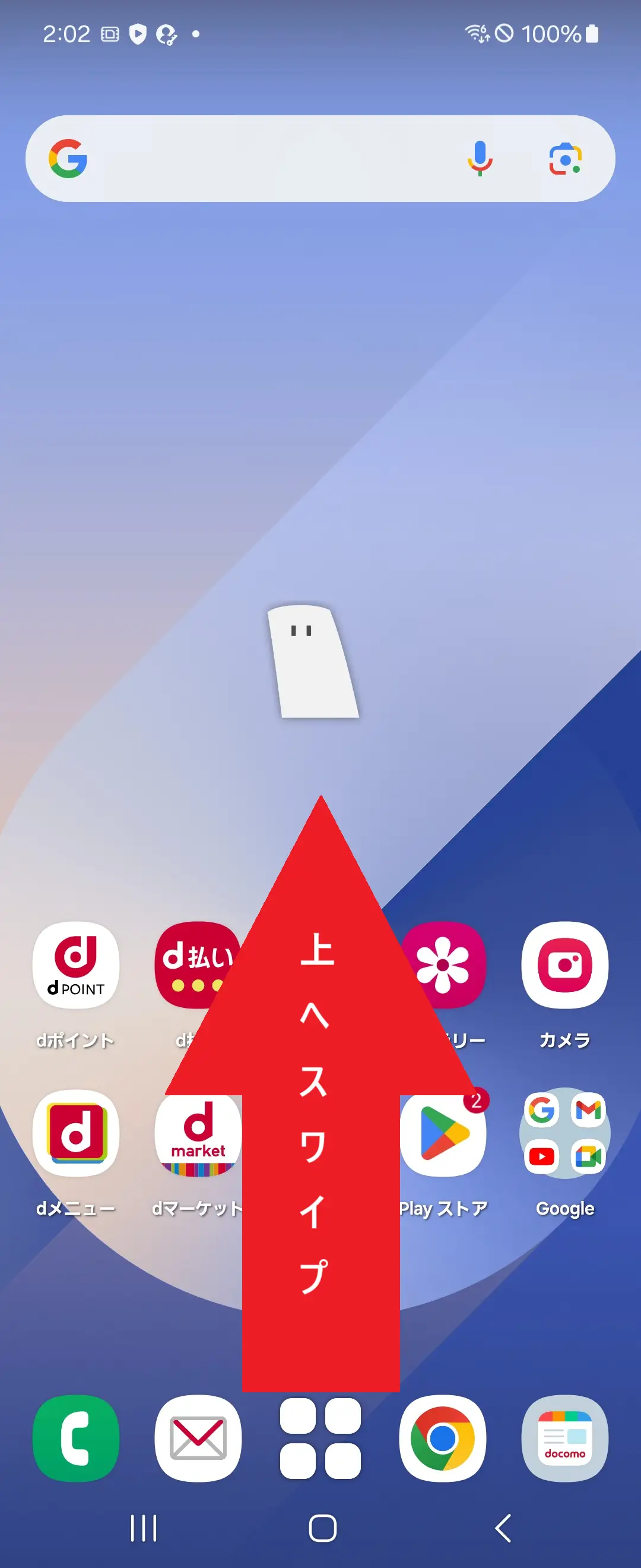Screen dimensions: 641x1568
Task: Open the email app in the dock
Action: coord(198,1437)
